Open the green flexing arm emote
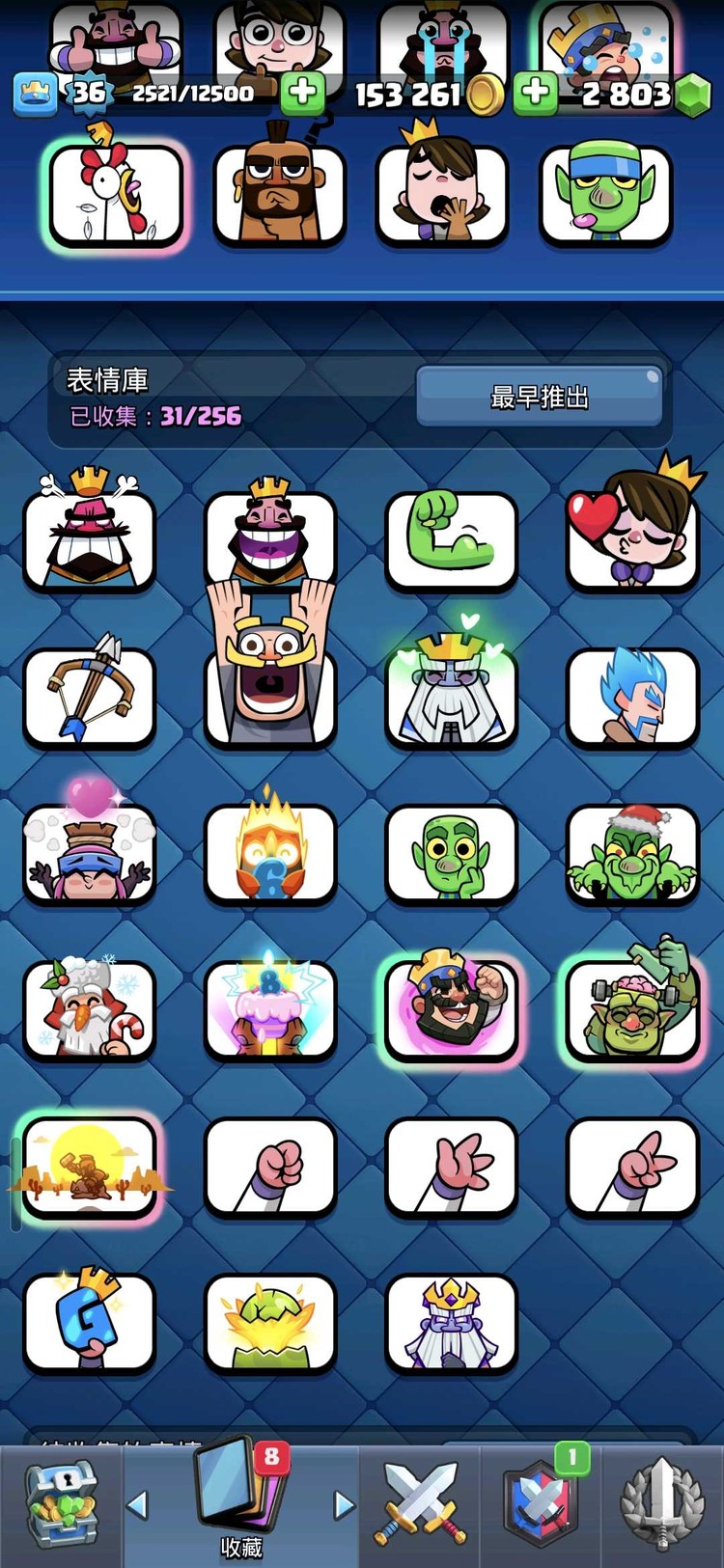This screenshot has width=724, height=1568. pos(451,538)
